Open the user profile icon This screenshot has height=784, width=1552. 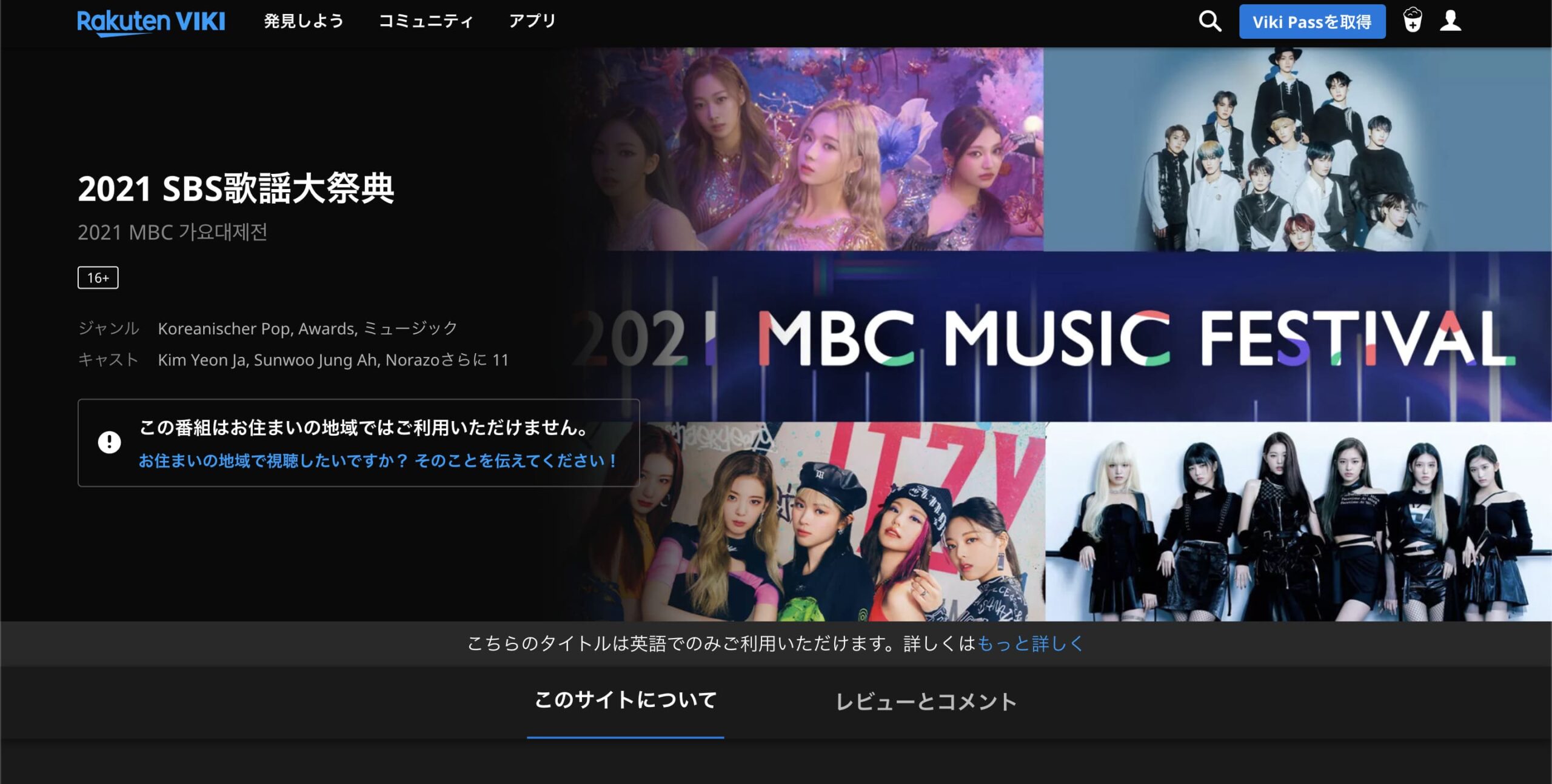pos(1450,21)
